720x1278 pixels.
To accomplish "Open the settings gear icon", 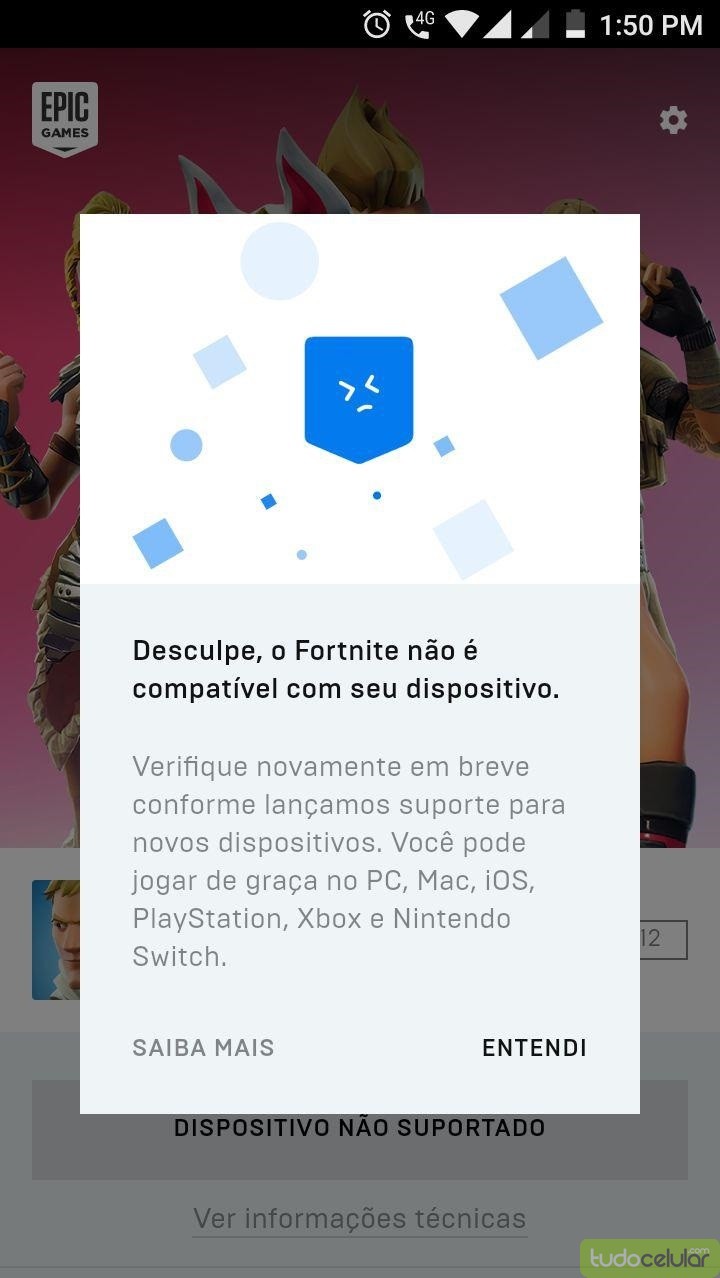I will (x=673, y=121).
